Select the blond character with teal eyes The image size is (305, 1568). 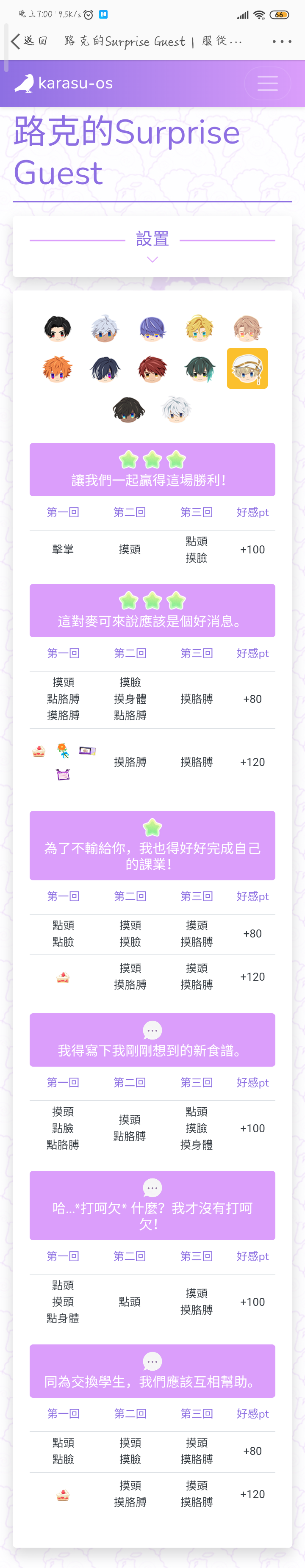tap(200, 329)
